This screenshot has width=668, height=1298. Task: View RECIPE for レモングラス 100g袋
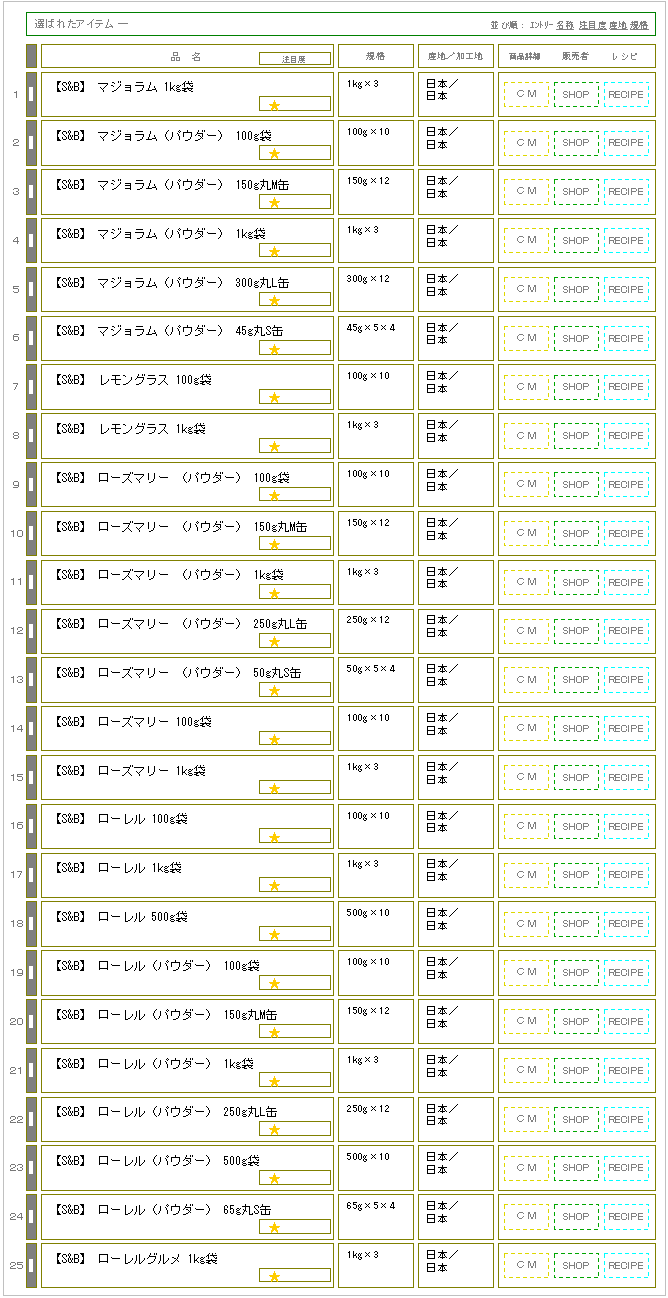click(x=626, y=387)
